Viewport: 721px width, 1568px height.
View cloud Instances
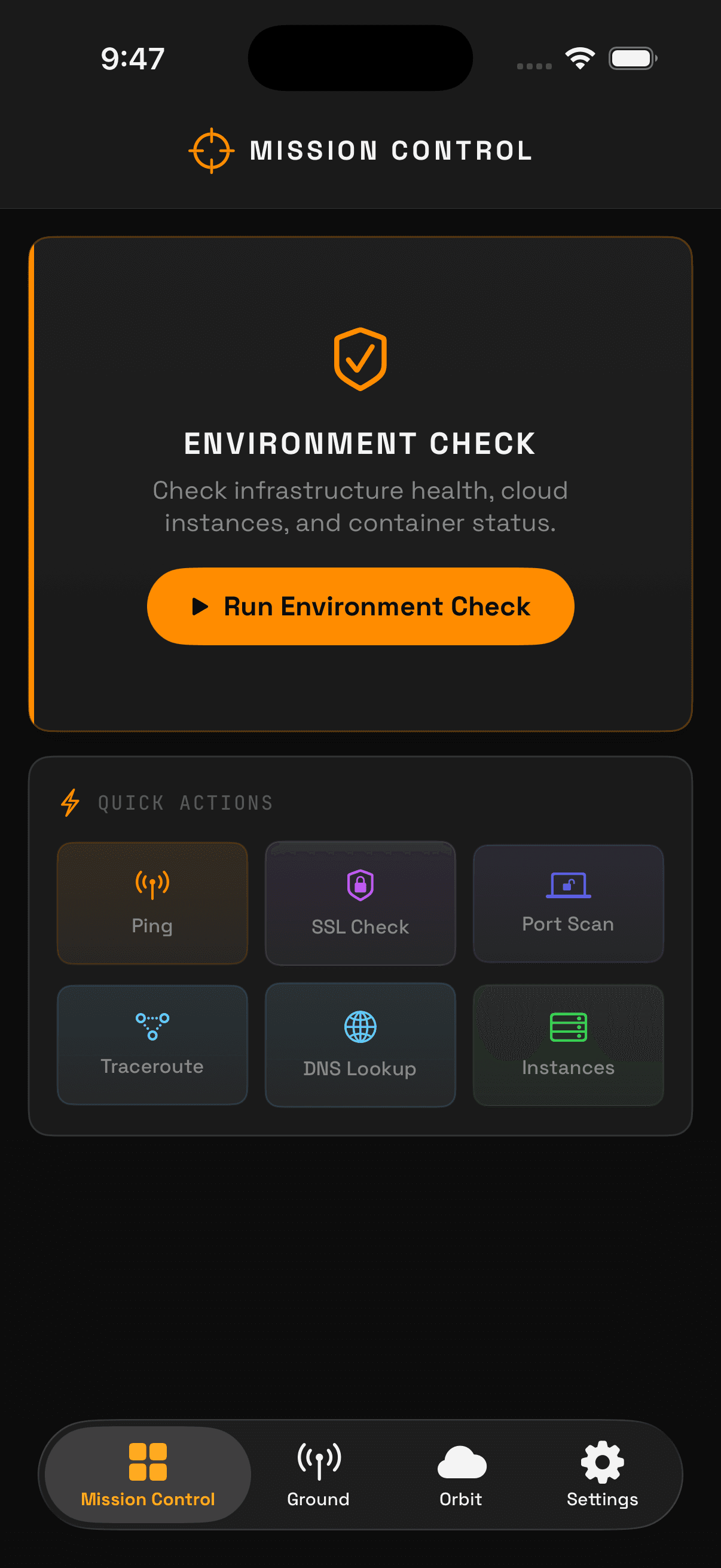568,1045
